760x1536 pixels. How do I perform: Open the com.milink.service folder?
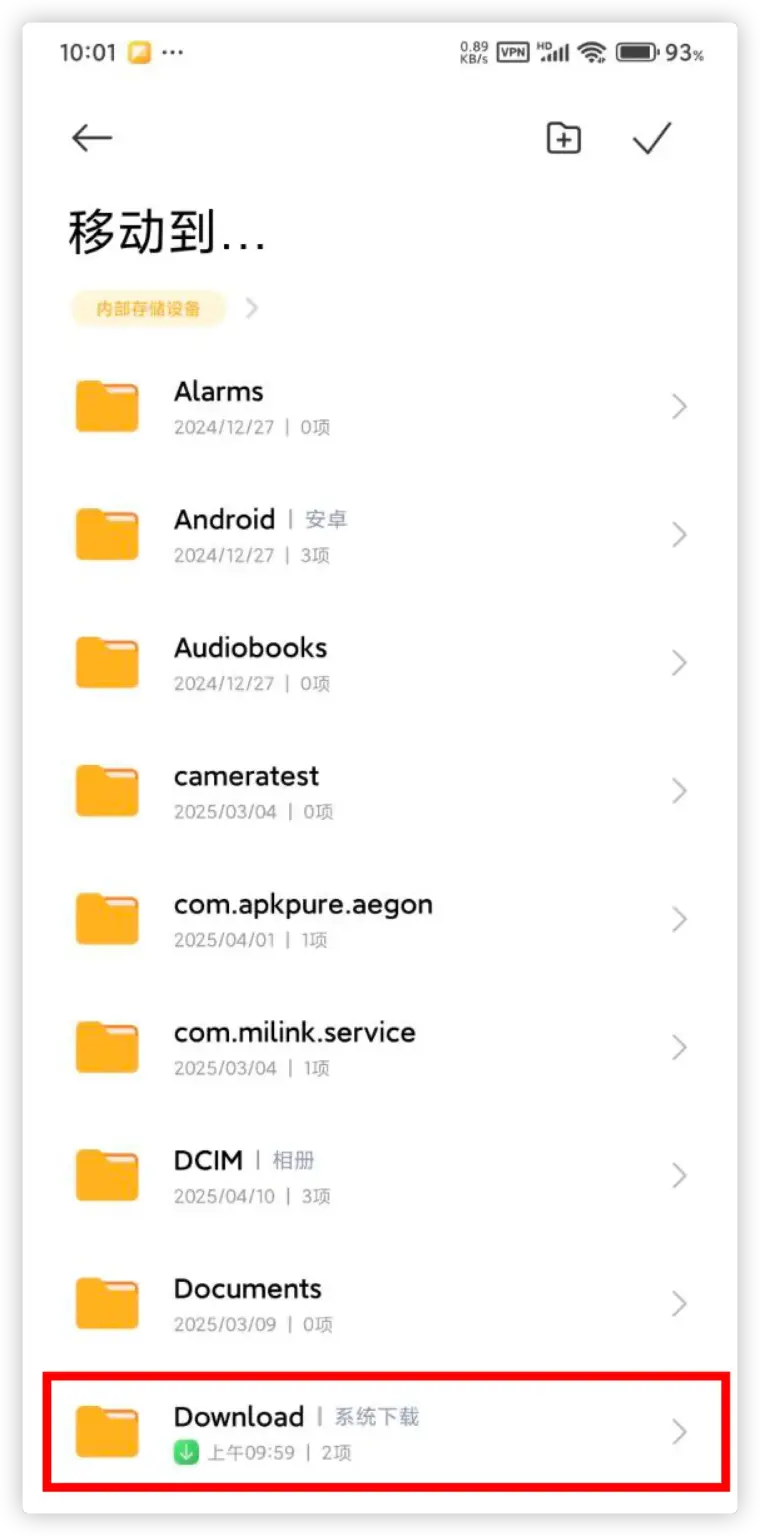(x=380, y=1047)
